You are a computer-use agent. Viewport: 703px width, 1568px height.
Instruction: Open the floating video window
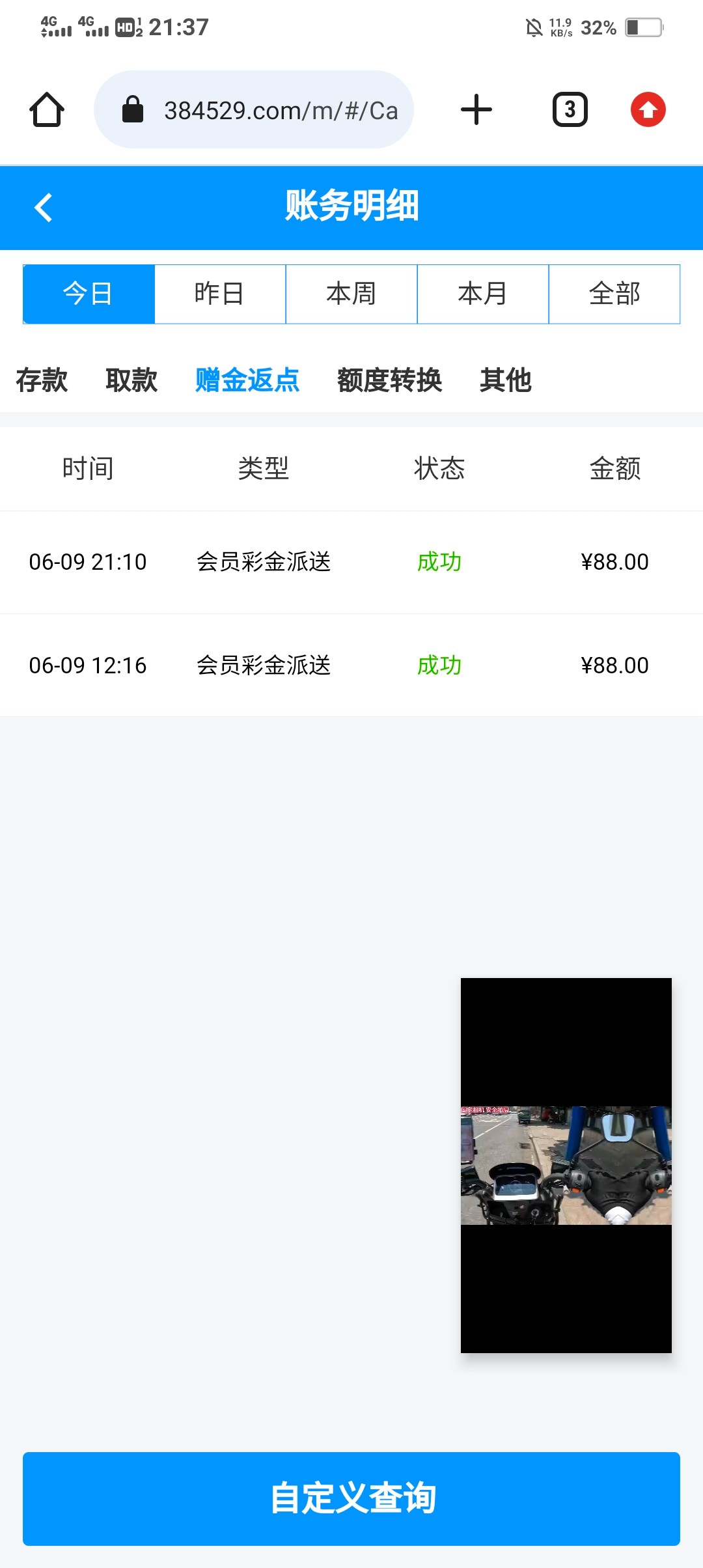tap(566, 1165)
